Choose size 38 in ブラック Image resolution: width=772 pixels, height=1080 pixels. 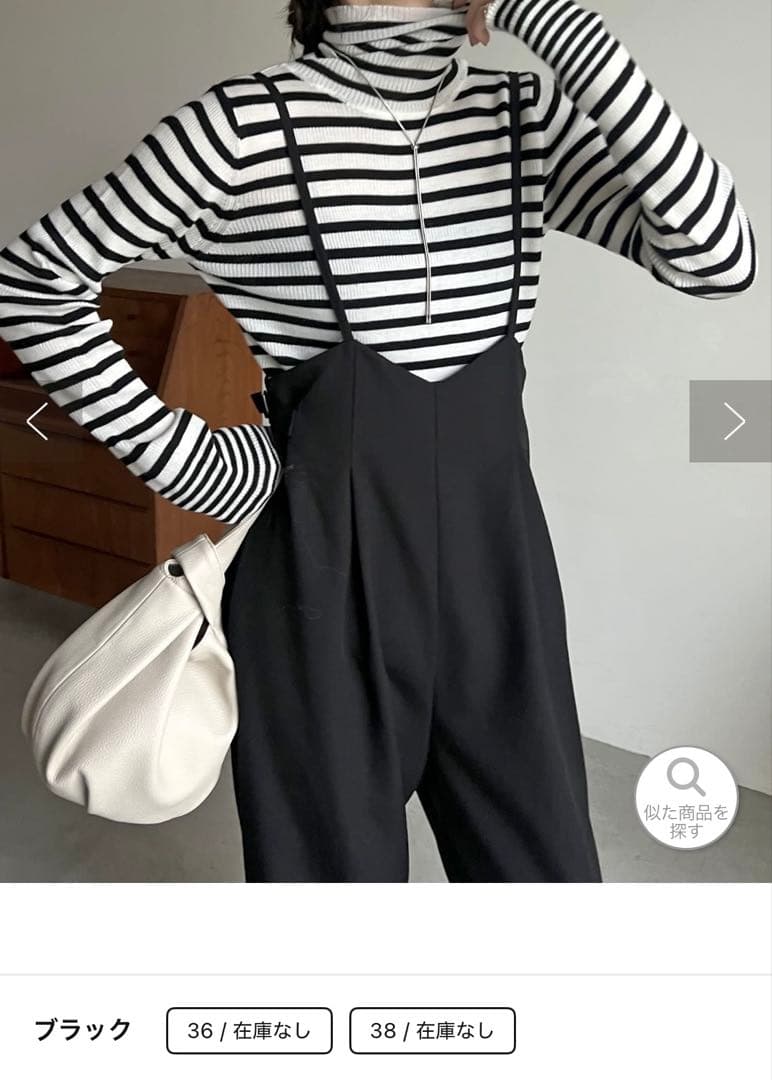point(432,1030)
